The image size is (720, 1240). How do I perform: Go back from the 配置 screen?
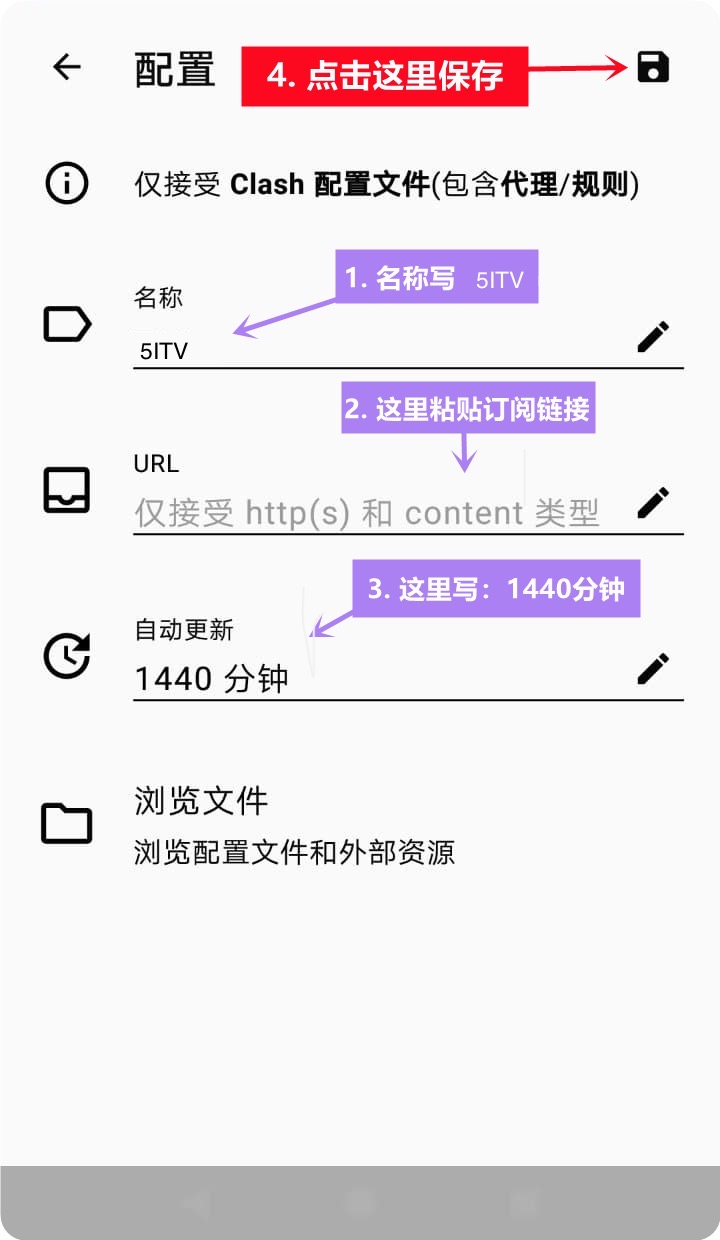coord(67,67)
